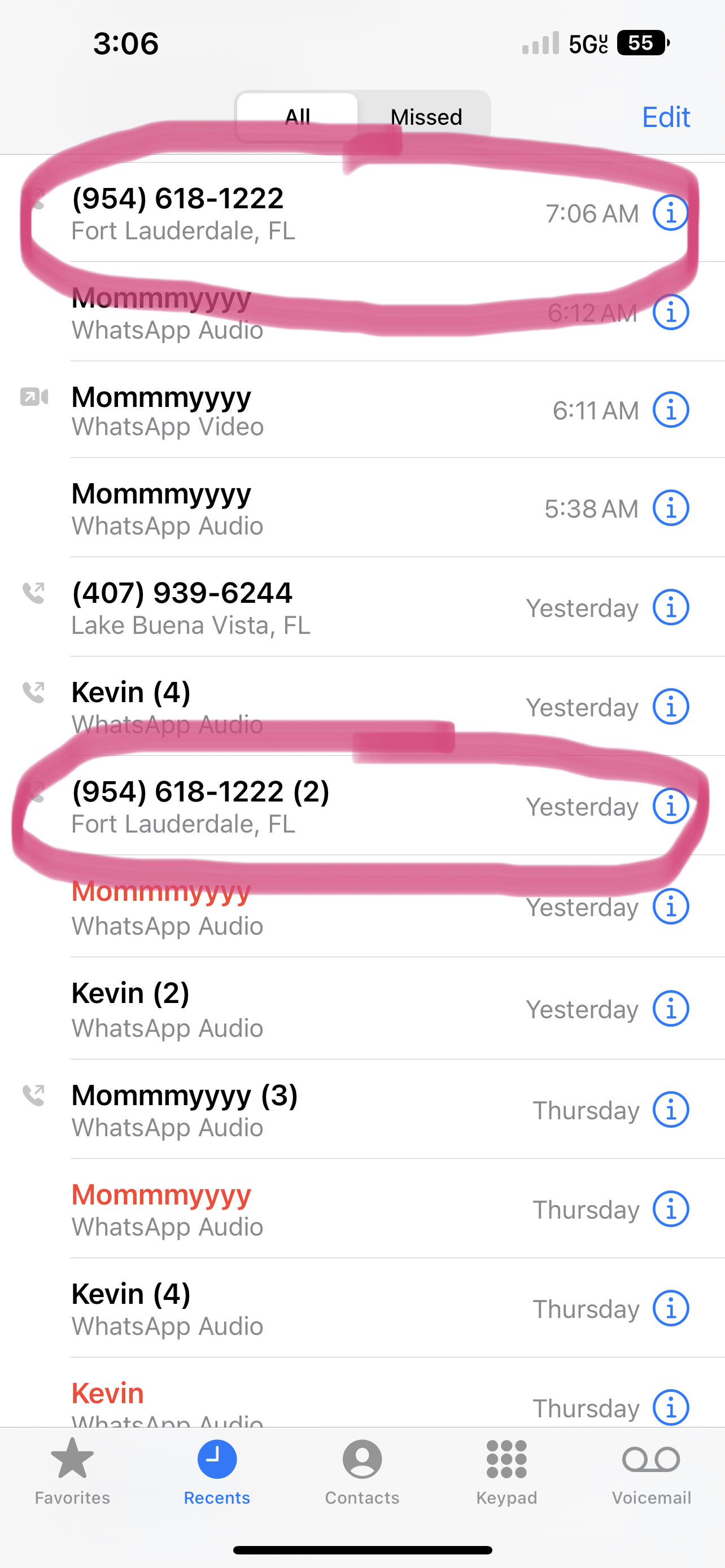The height and width of the screenshot is (1568, 725).
Task: Start WhatsApp video call with Mommmyyyy at 6:11 AM
Action: click(x=243, y=410)
